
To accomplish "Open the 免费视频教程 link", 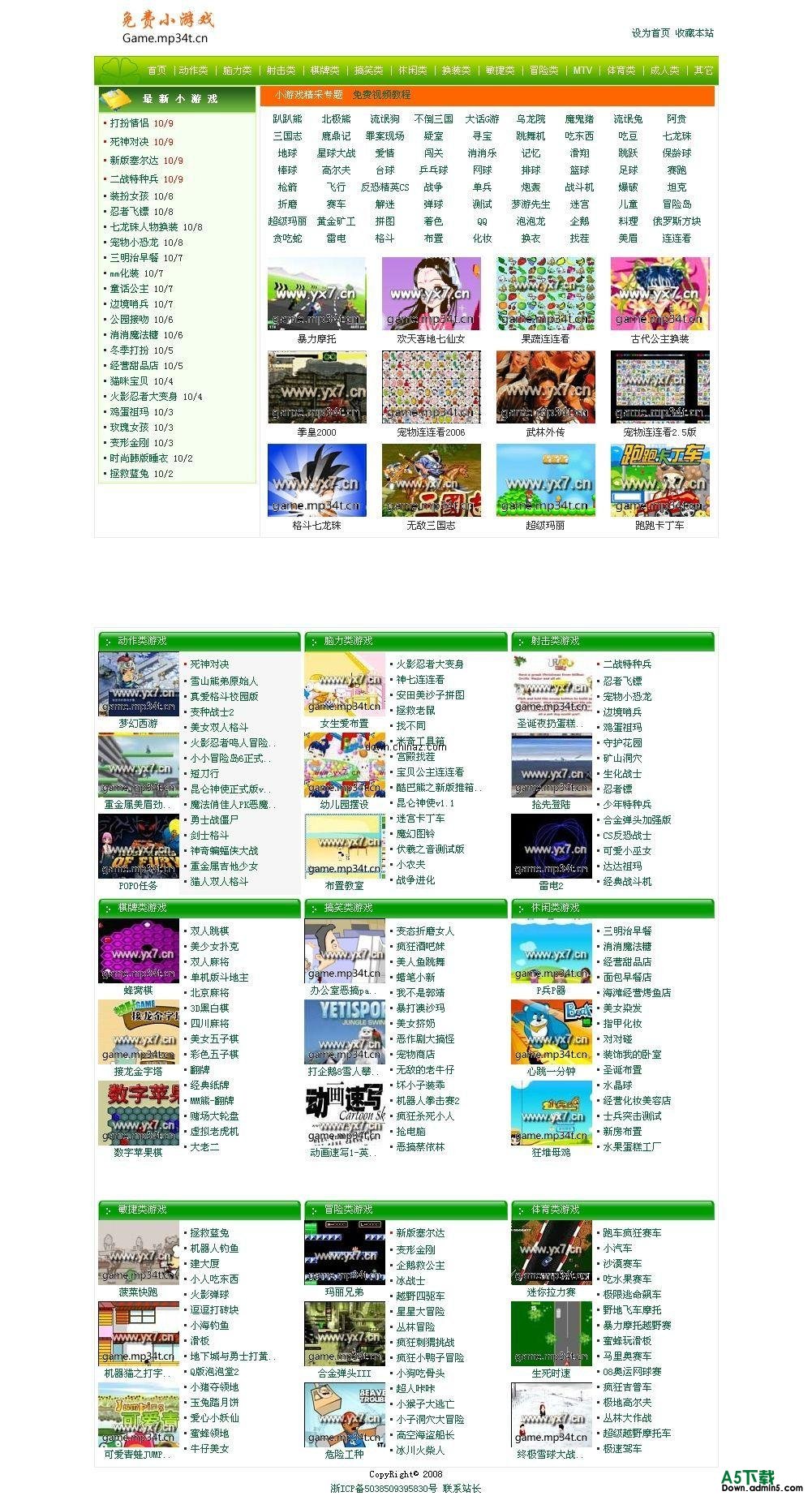I will (381, 95).
